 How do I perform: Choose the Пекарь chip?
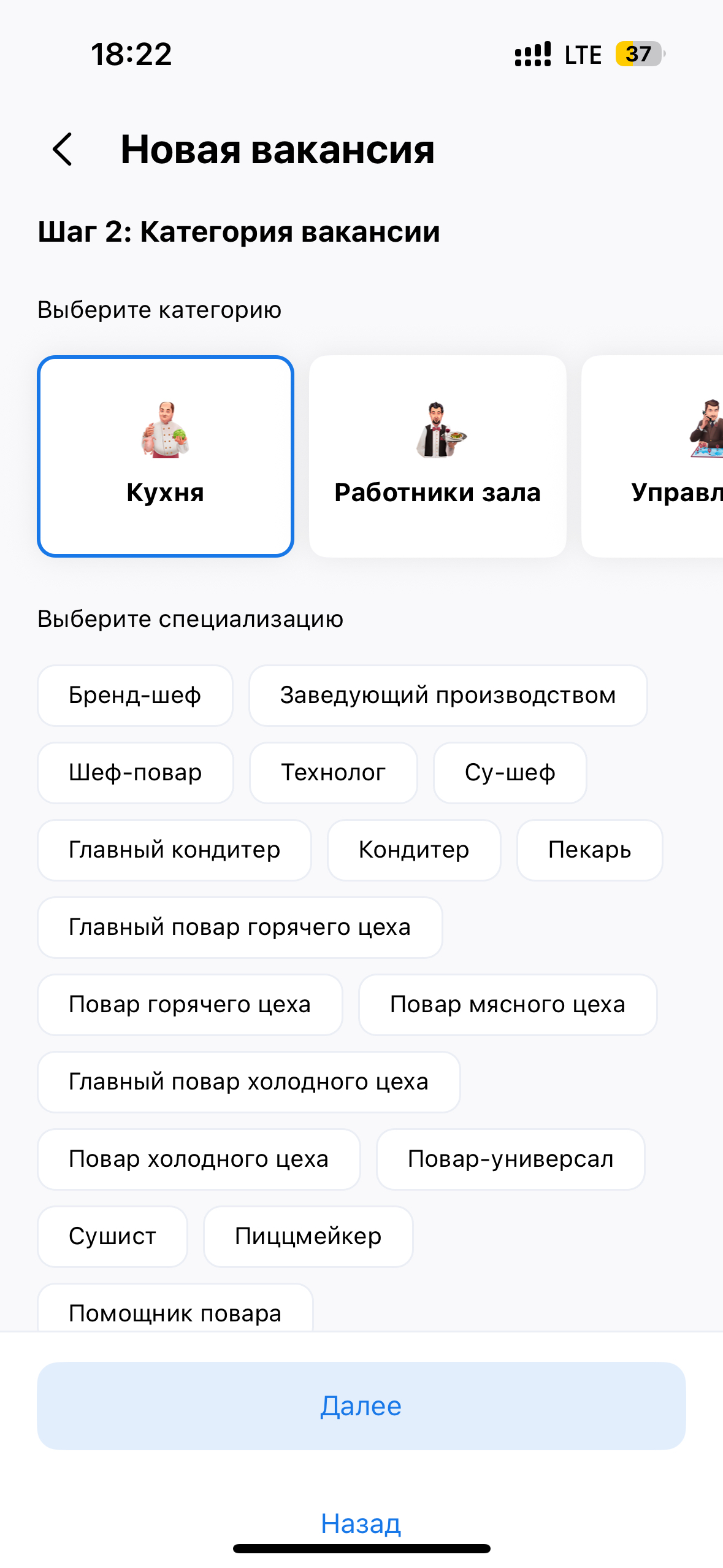click(589, 850)
